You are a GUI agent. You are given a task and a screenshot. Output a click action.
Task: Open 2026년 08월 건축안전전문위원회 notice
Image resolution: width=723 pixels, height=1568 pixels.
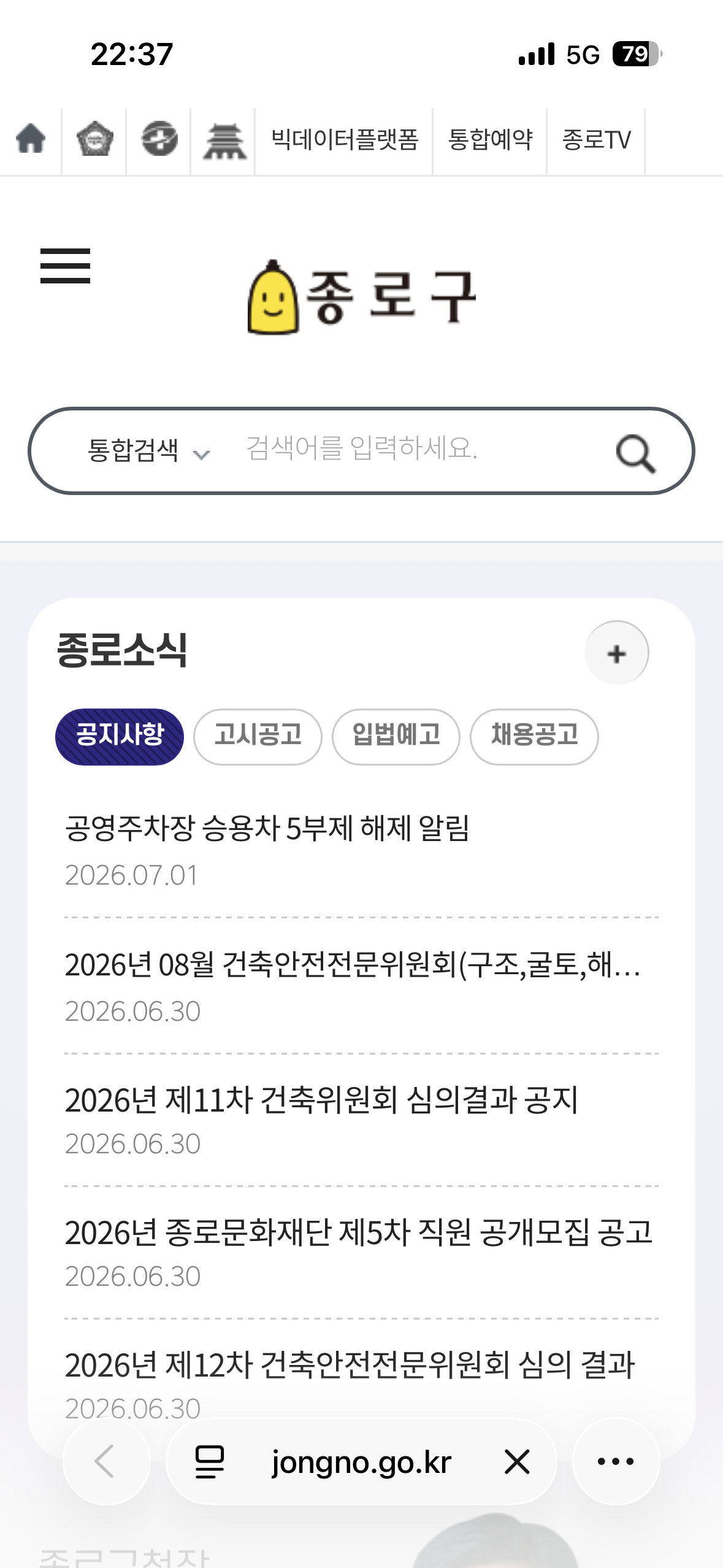353,965
